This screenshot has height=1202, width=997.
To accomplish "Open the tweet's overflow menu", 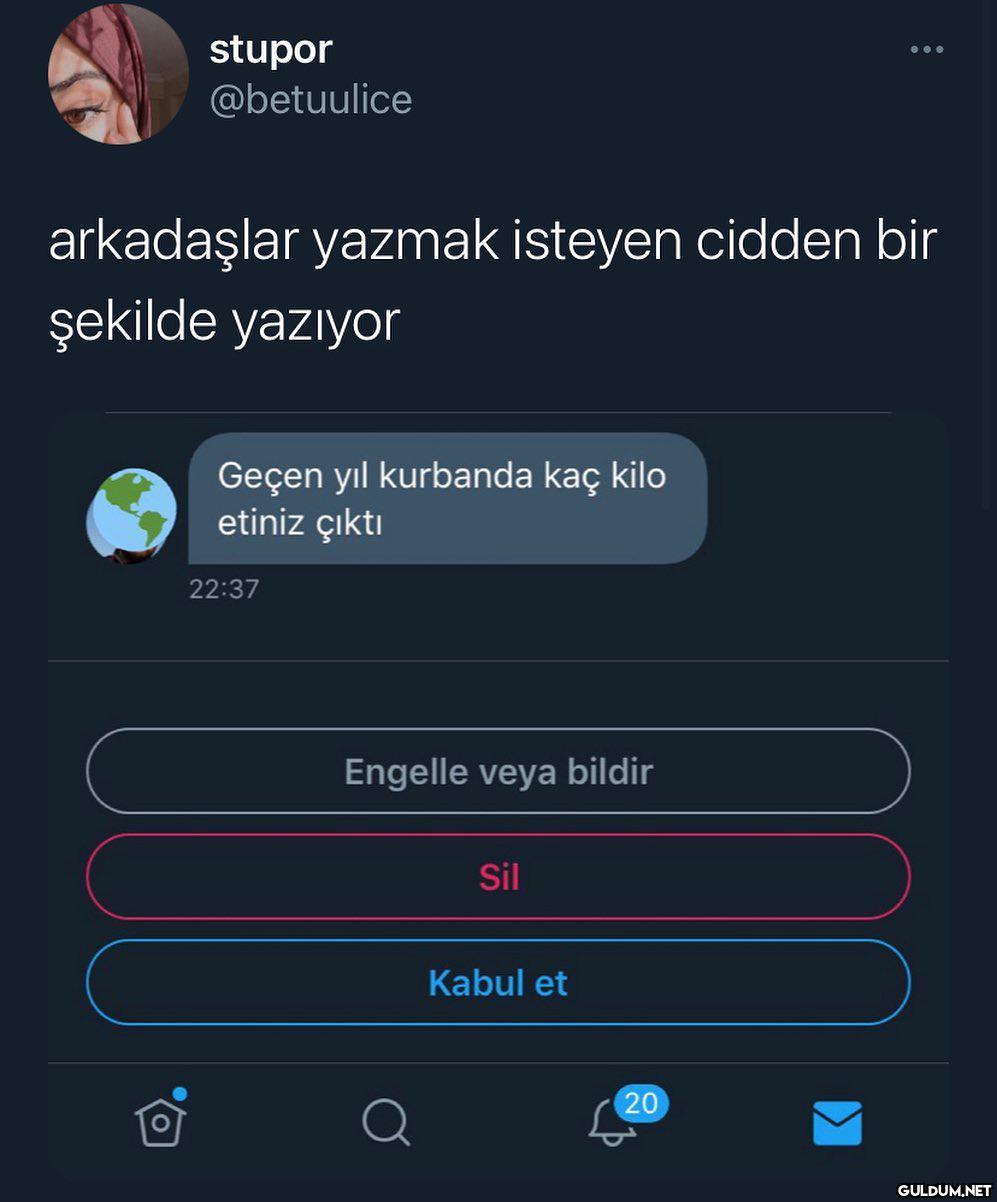I will coord(926,49).
